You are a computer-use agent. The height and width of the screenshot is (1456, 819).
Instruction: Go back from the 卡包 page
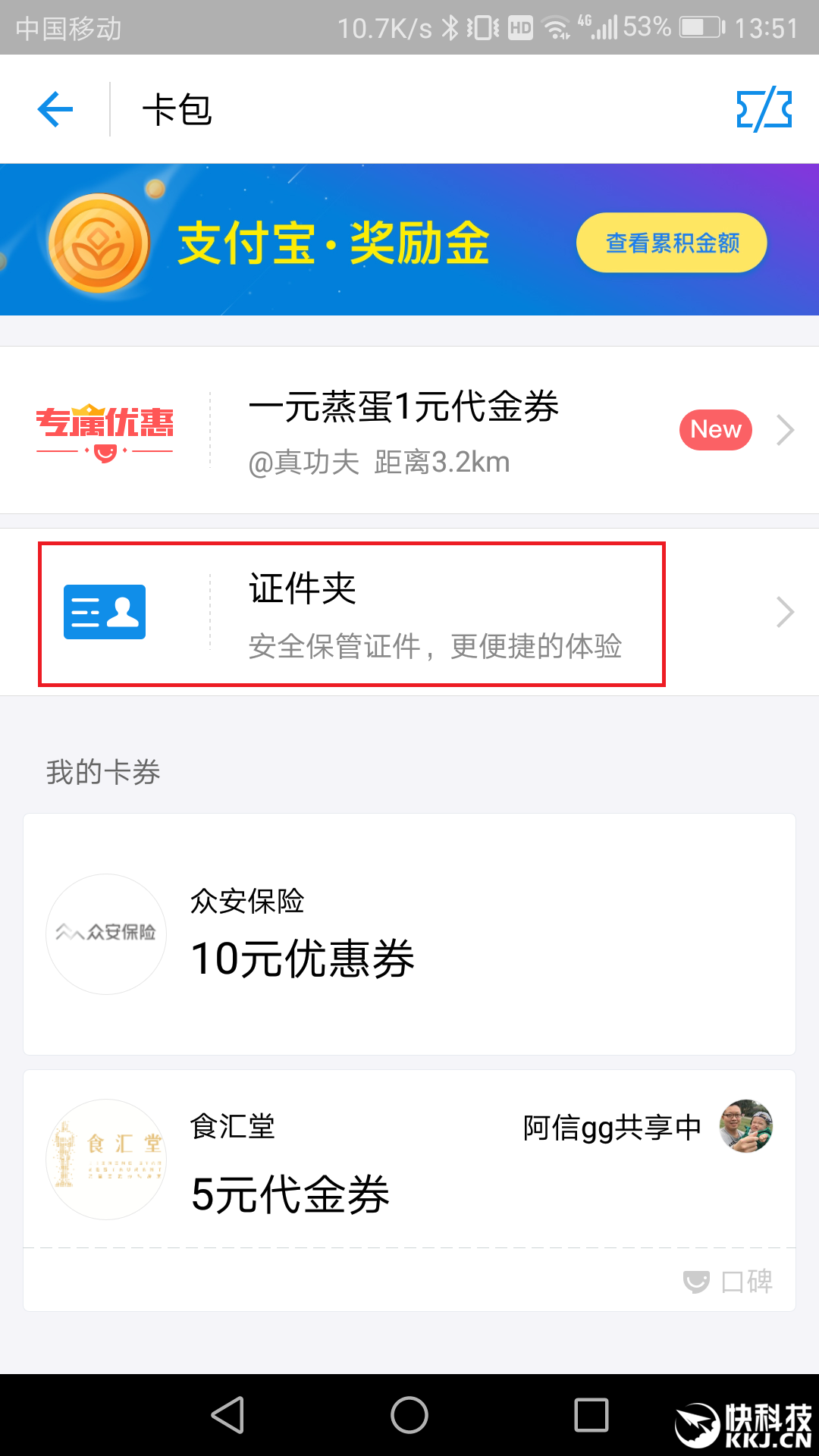[55, 110]
